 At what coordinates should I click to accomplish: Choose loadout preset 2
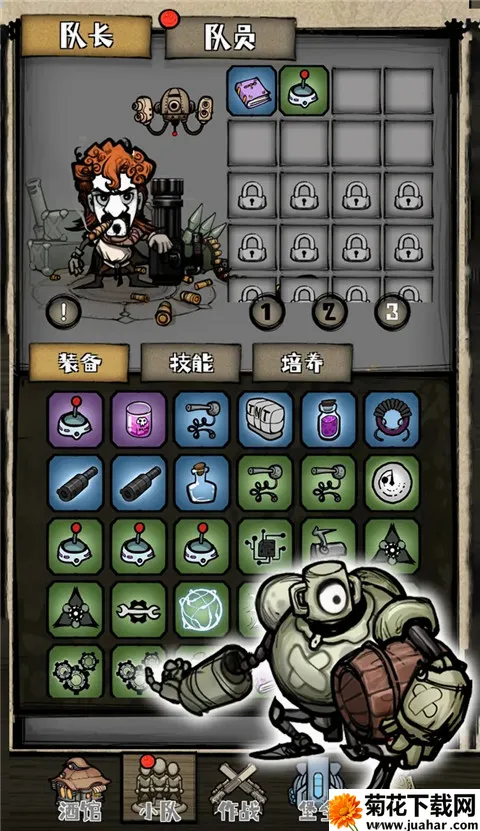(x=330, y=312)
